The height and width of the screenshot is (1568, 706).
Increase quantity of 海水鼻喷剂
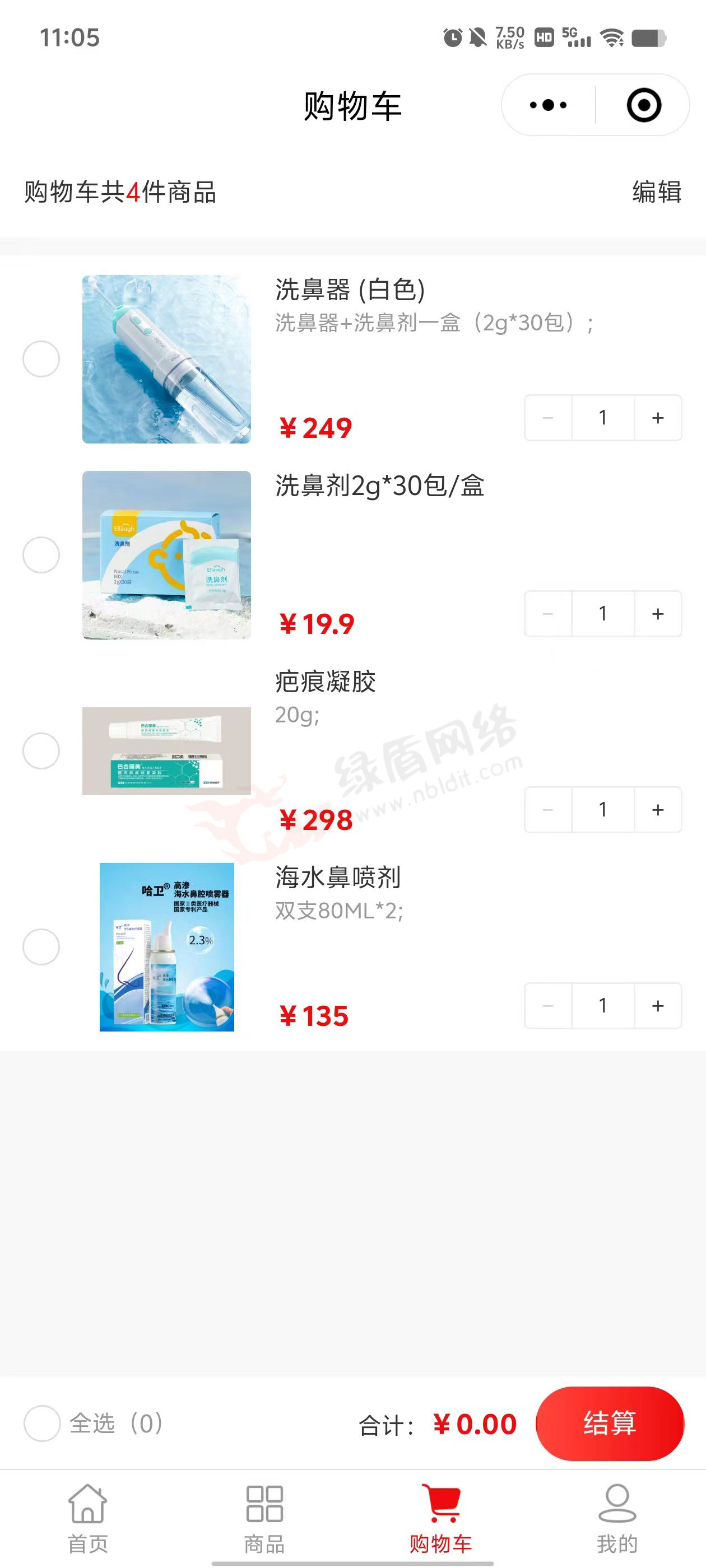coord(657,1006)
